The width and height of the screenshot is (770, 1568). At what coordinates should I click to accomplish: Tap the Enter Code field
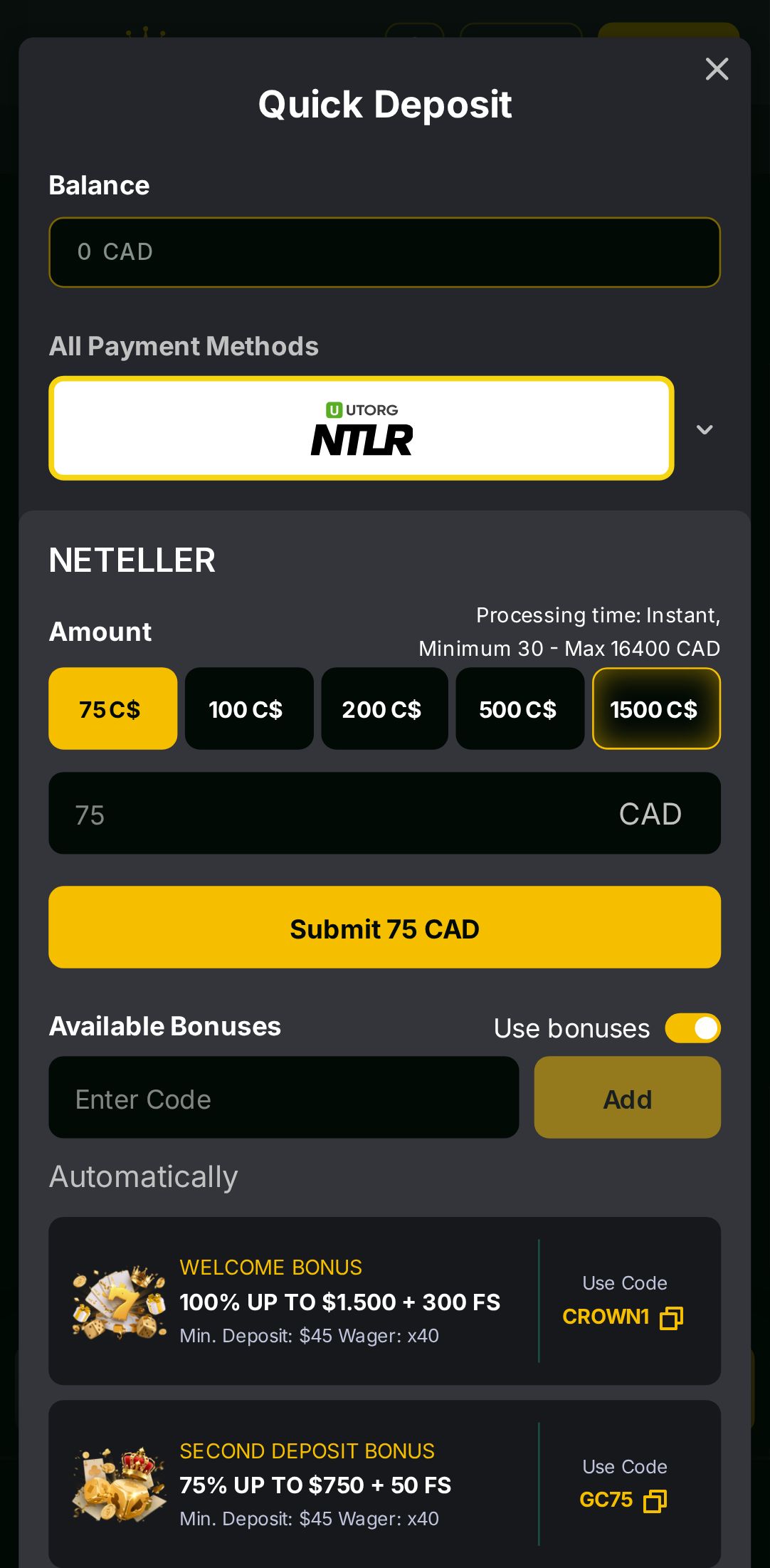283,1097
